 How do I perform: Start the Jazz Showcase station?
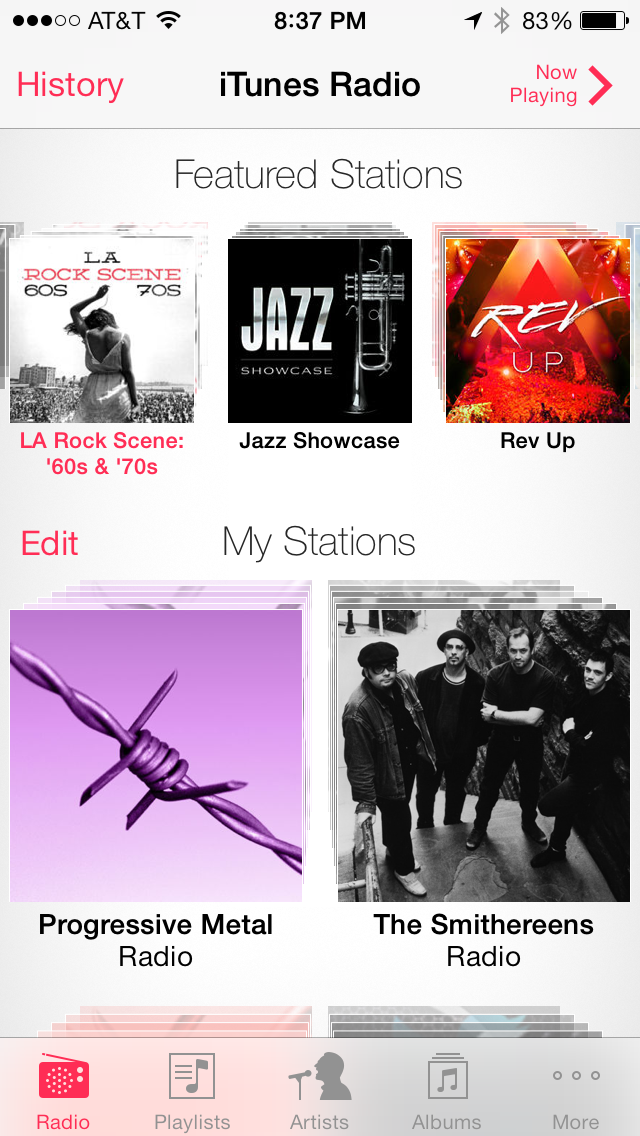[x=320, y=330]
